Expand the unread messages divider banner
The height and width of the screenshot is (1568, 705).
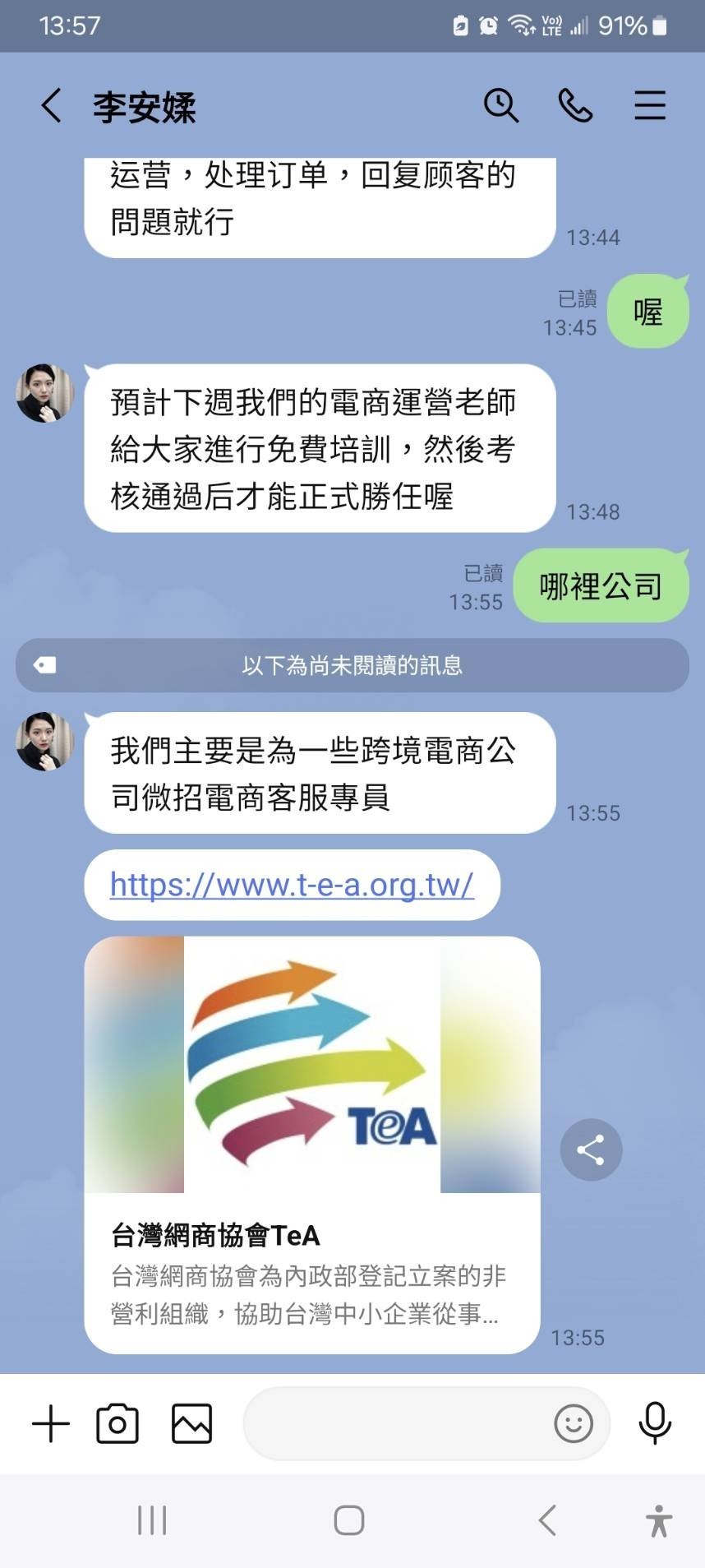(x=352, y=666)
